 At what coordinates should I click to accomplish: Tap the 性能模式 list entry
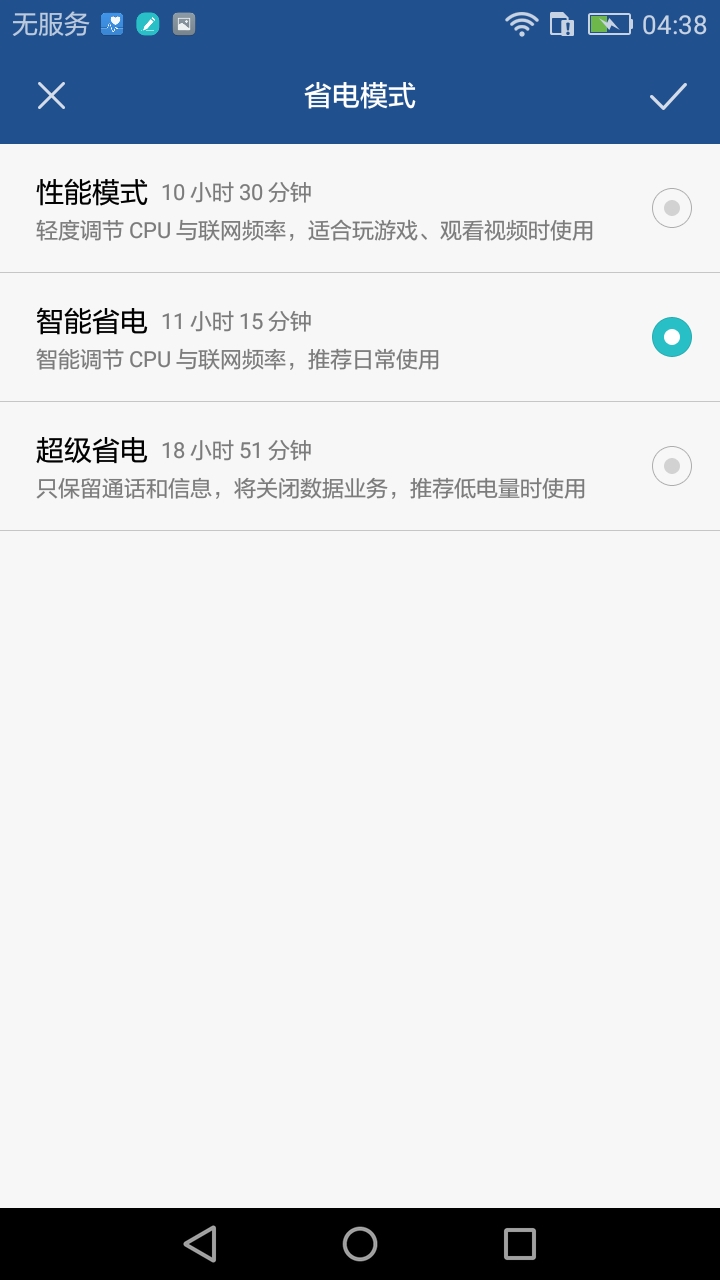coord(300,207)
